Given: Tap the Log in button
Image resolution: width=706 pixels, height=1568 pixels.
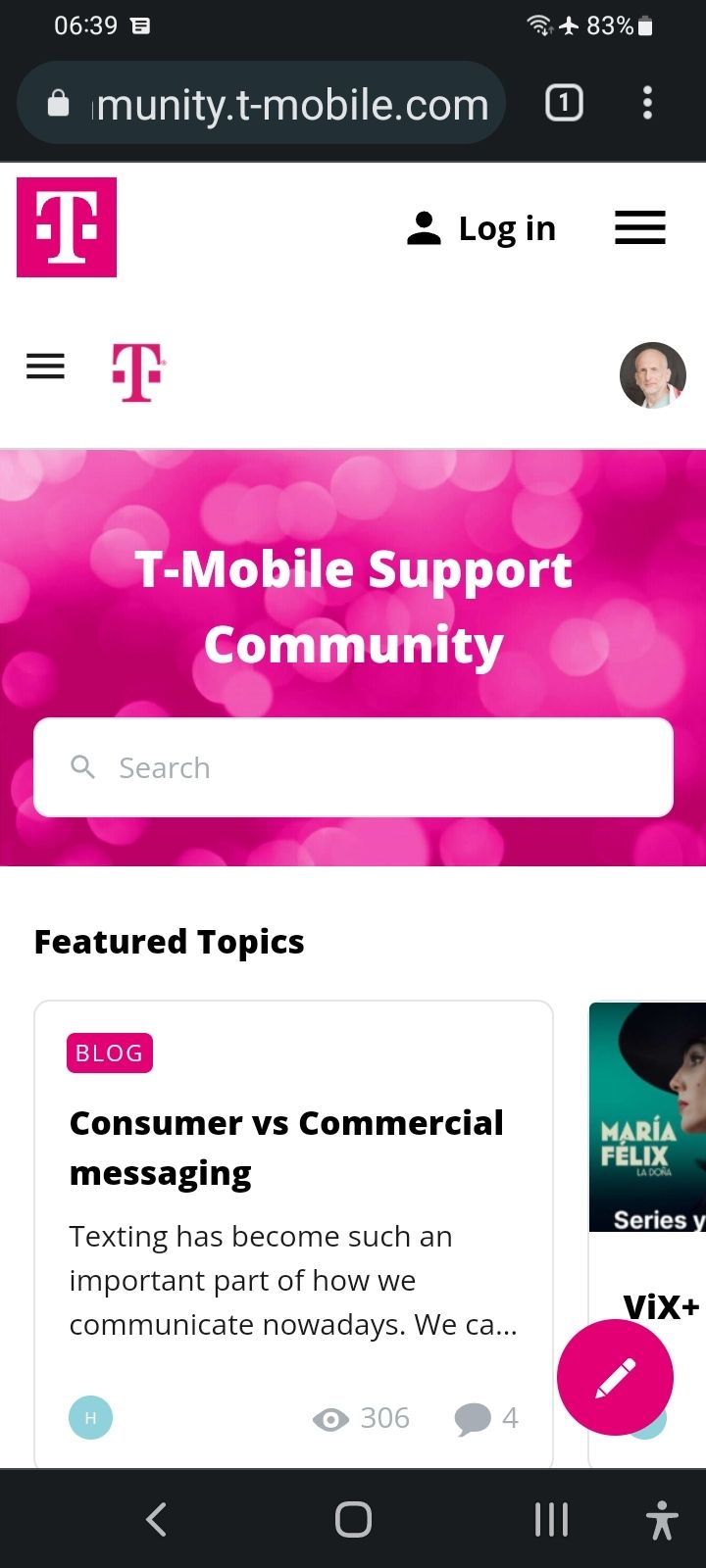Looking at the screenshot, I should 481,228.
